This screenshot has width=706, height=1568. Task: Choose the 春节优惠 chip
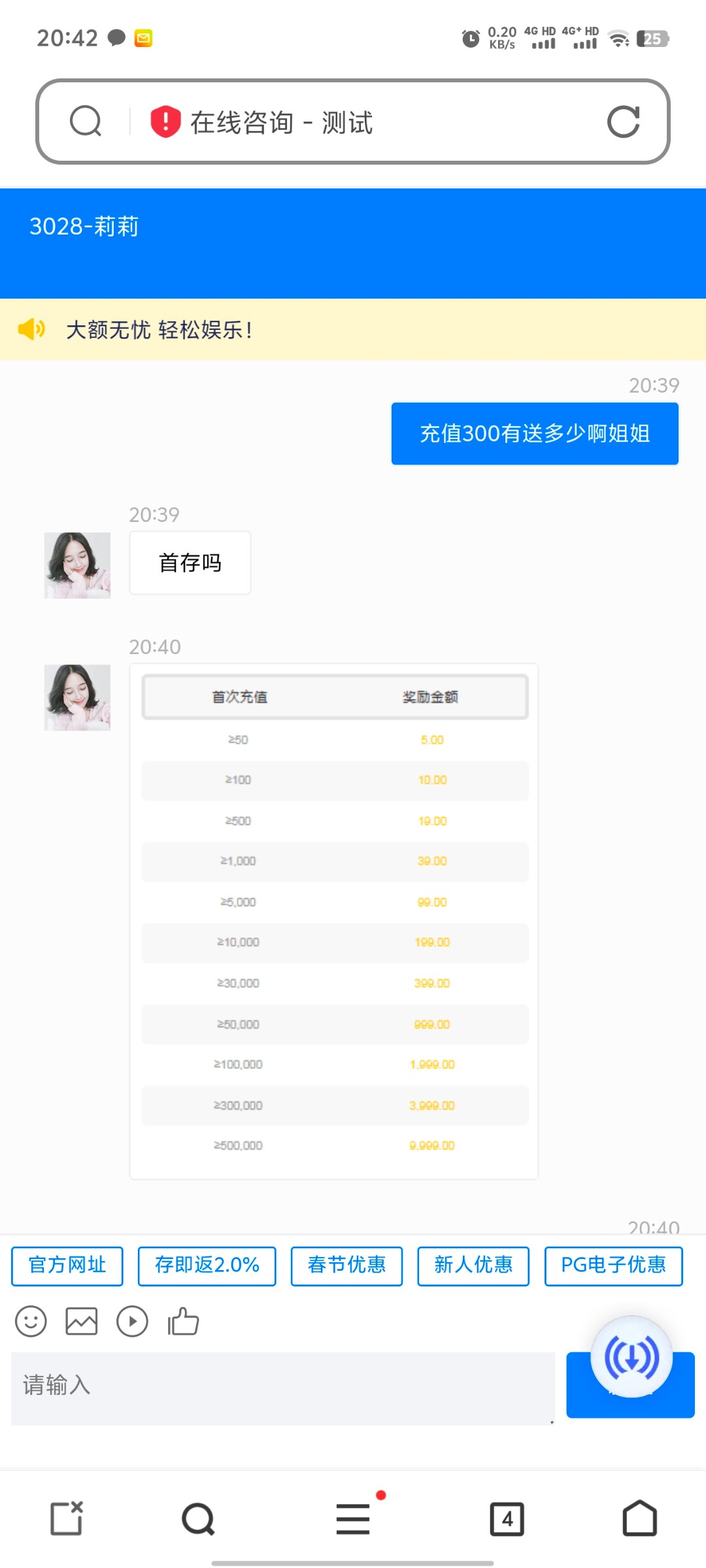point(346,1266)
